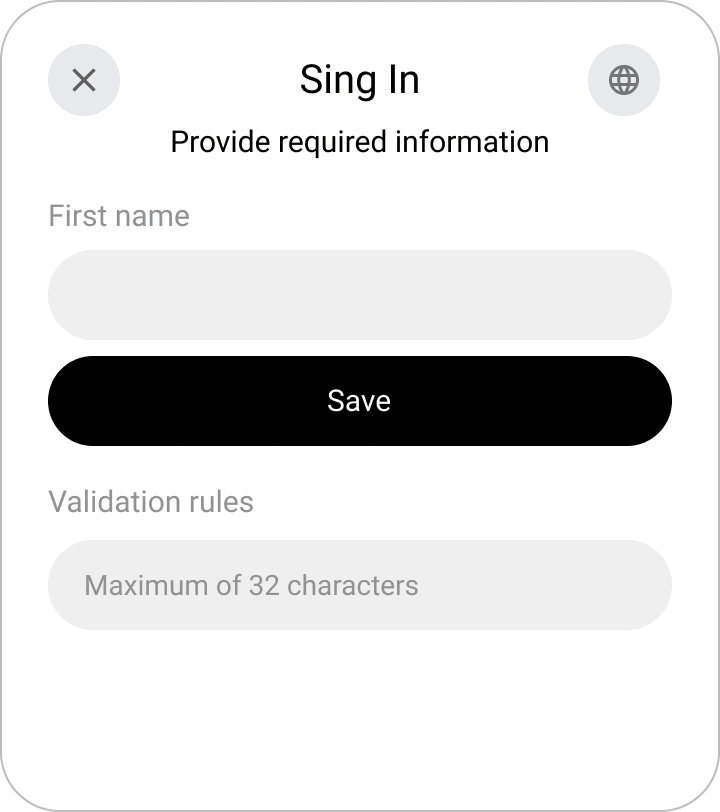The width and height of the screenshot is (720, 812).
Task: Click the First name label
Action: tap(119, 215)
